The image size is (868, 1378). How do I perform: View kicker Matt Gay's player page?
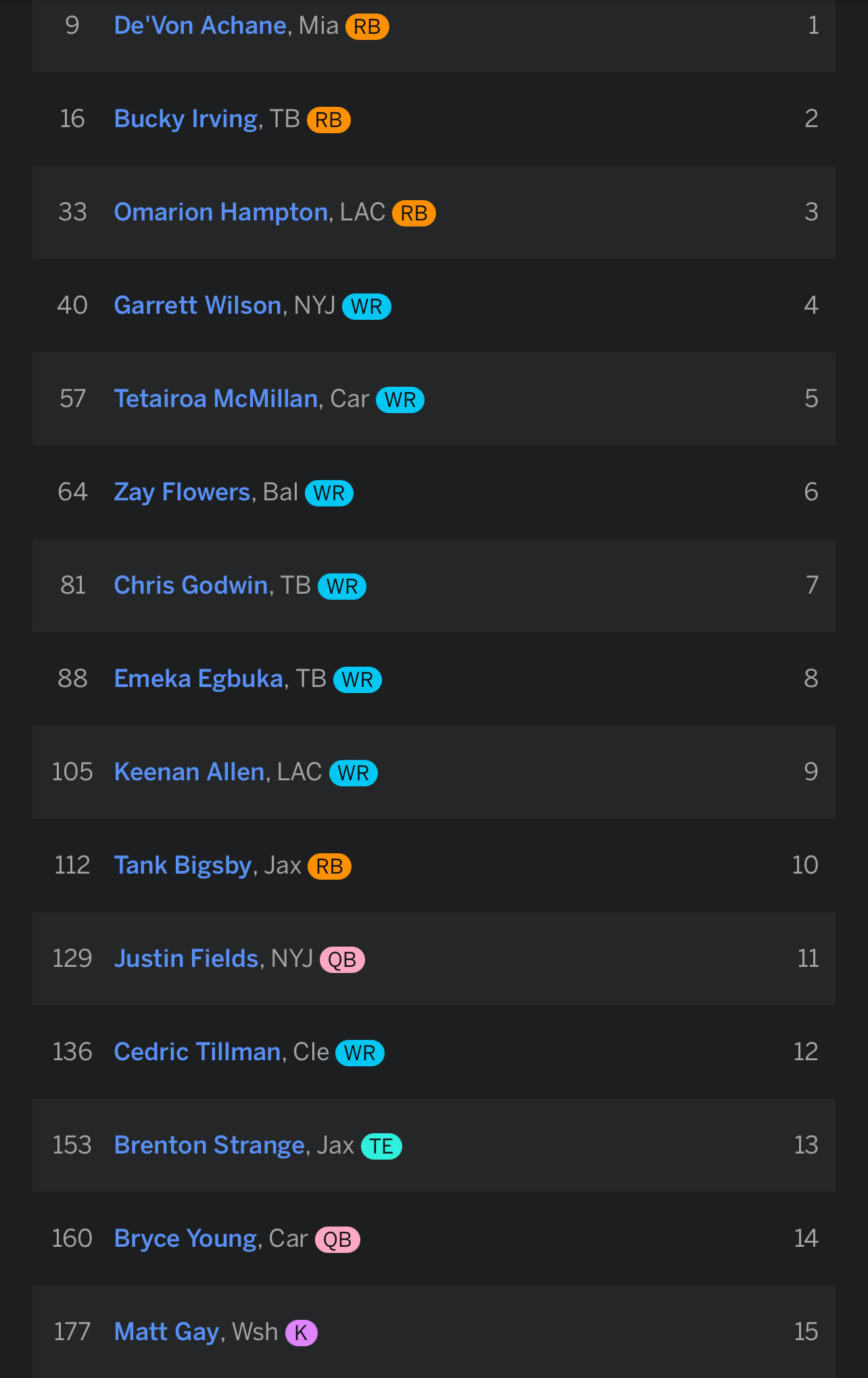coord(167,1332)
